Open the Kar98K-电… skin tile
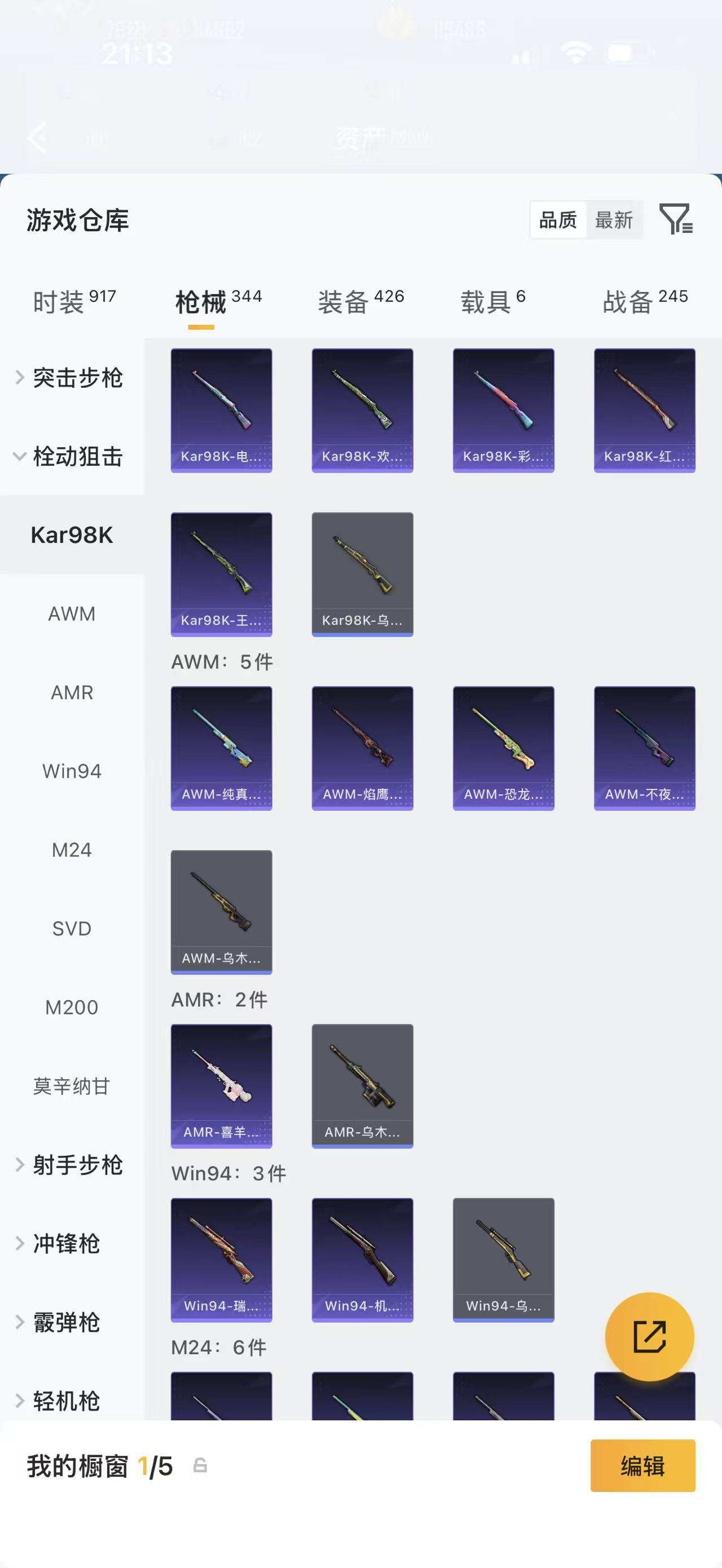This screenshot has height=1568, width=722. [x=222, y=410]
